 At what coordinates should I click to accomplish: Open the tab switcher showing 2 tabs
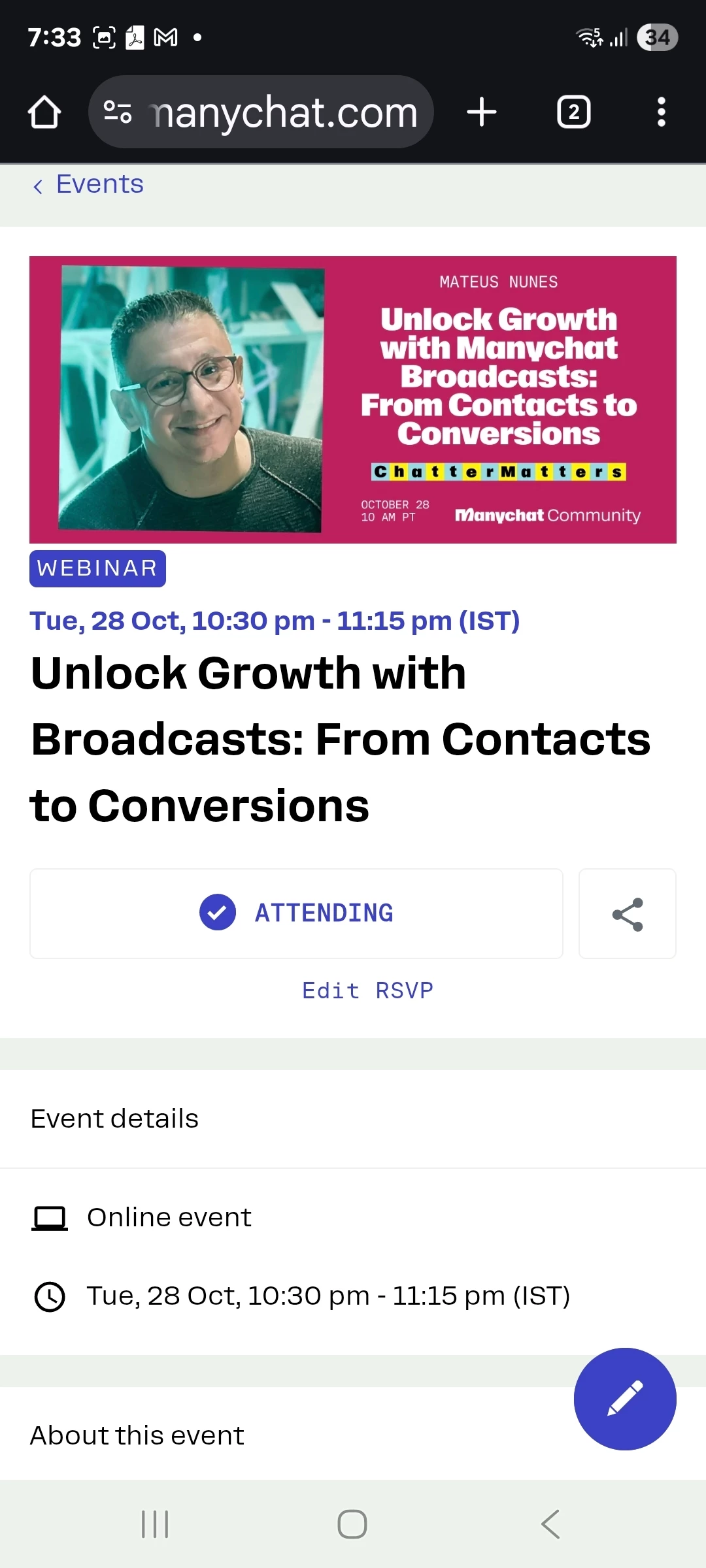point(573,112)
